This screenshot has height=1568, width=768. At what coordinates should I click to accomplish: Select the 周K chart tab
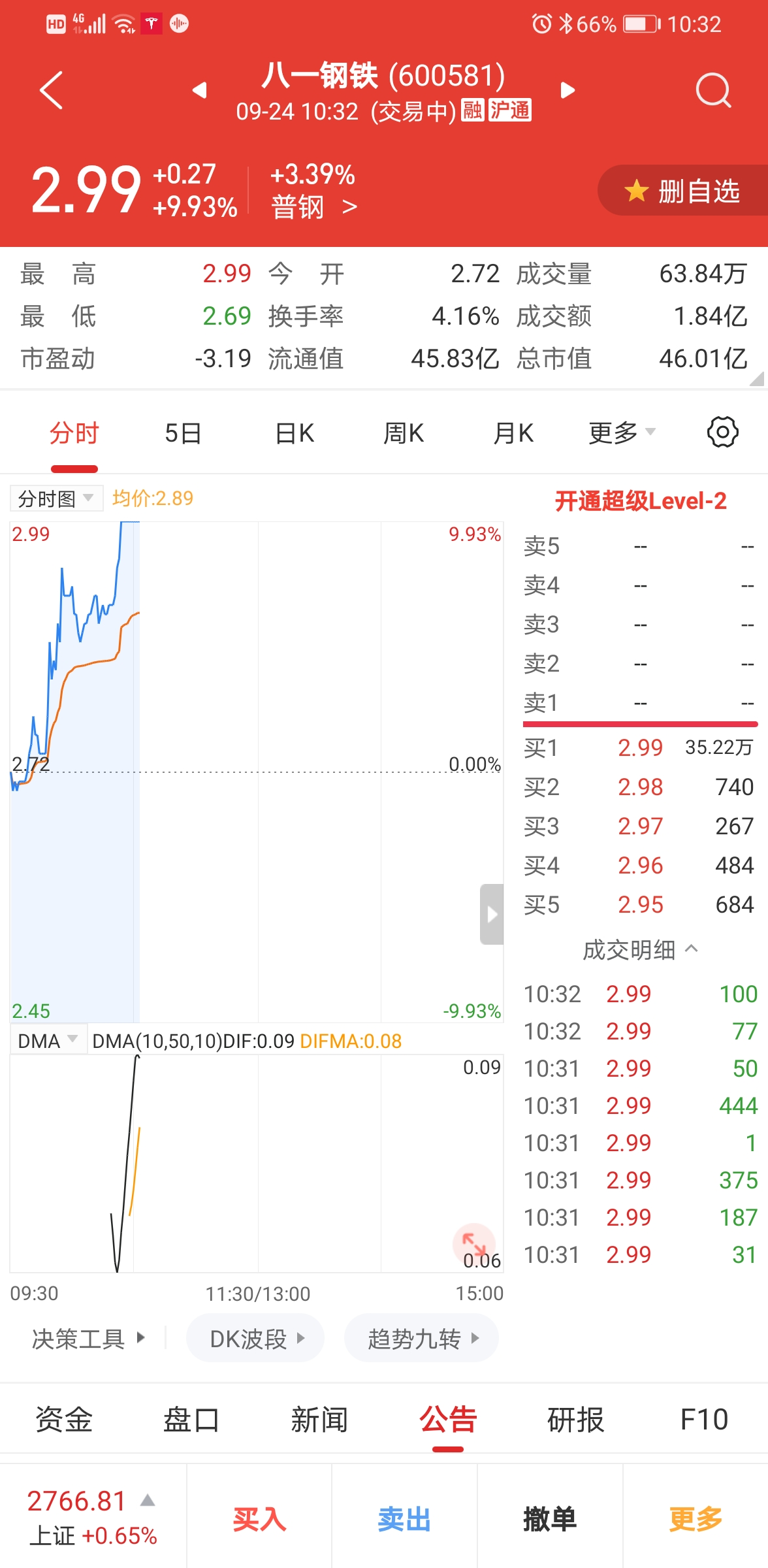pyautogui.click(x=404, y=433)
